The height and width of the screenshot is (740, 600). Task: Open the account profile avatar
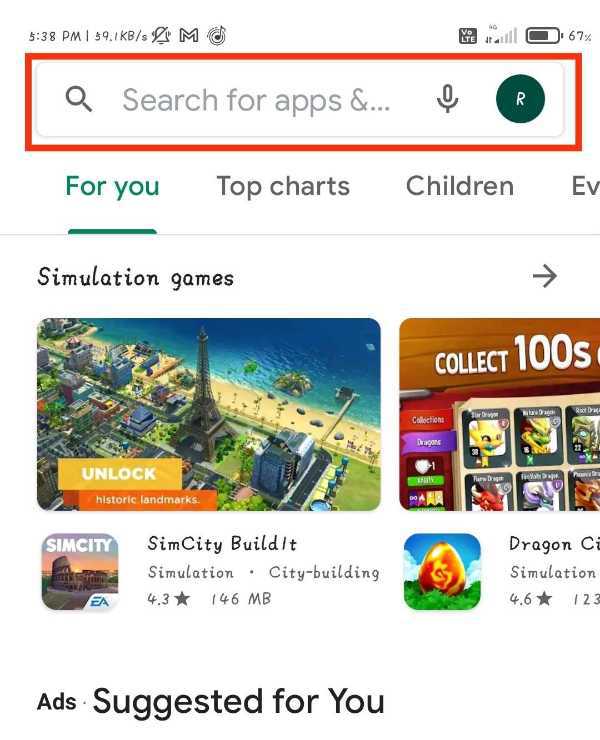(520, 99)
